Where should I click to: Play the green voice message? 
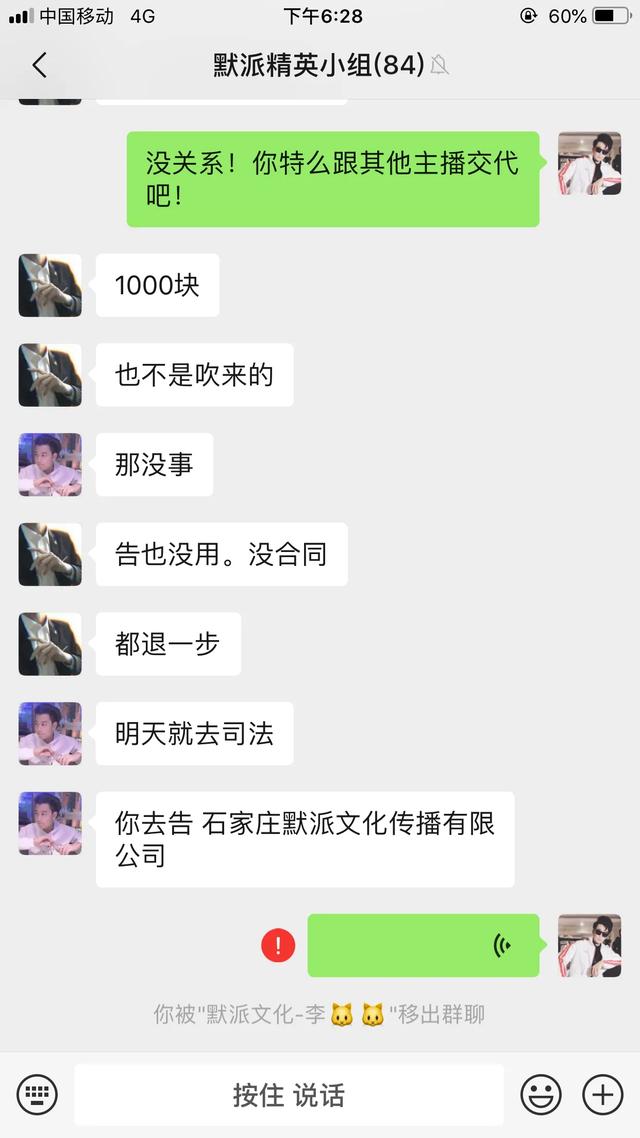coord(423,945)
